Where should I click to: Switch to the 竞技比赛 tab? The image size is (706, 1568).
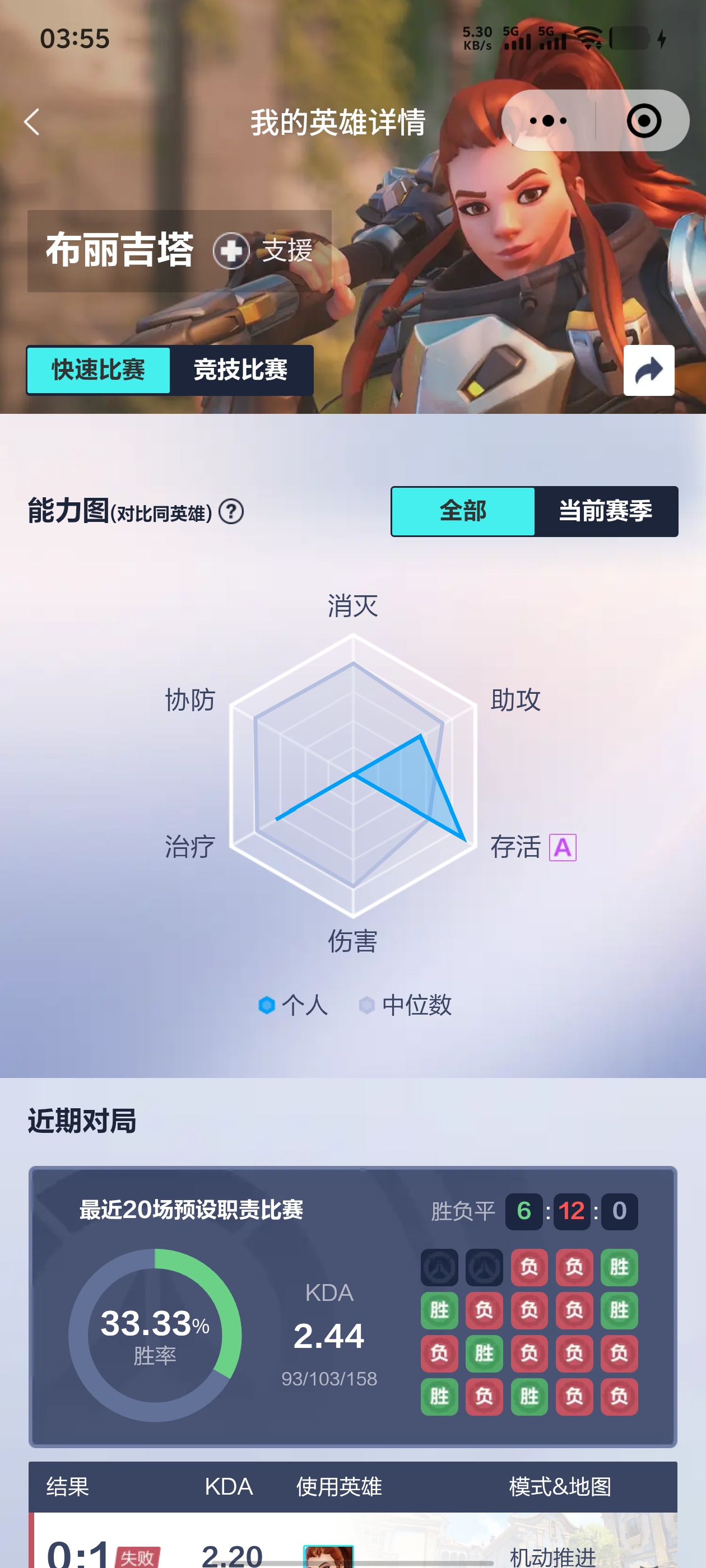(241, 370)
